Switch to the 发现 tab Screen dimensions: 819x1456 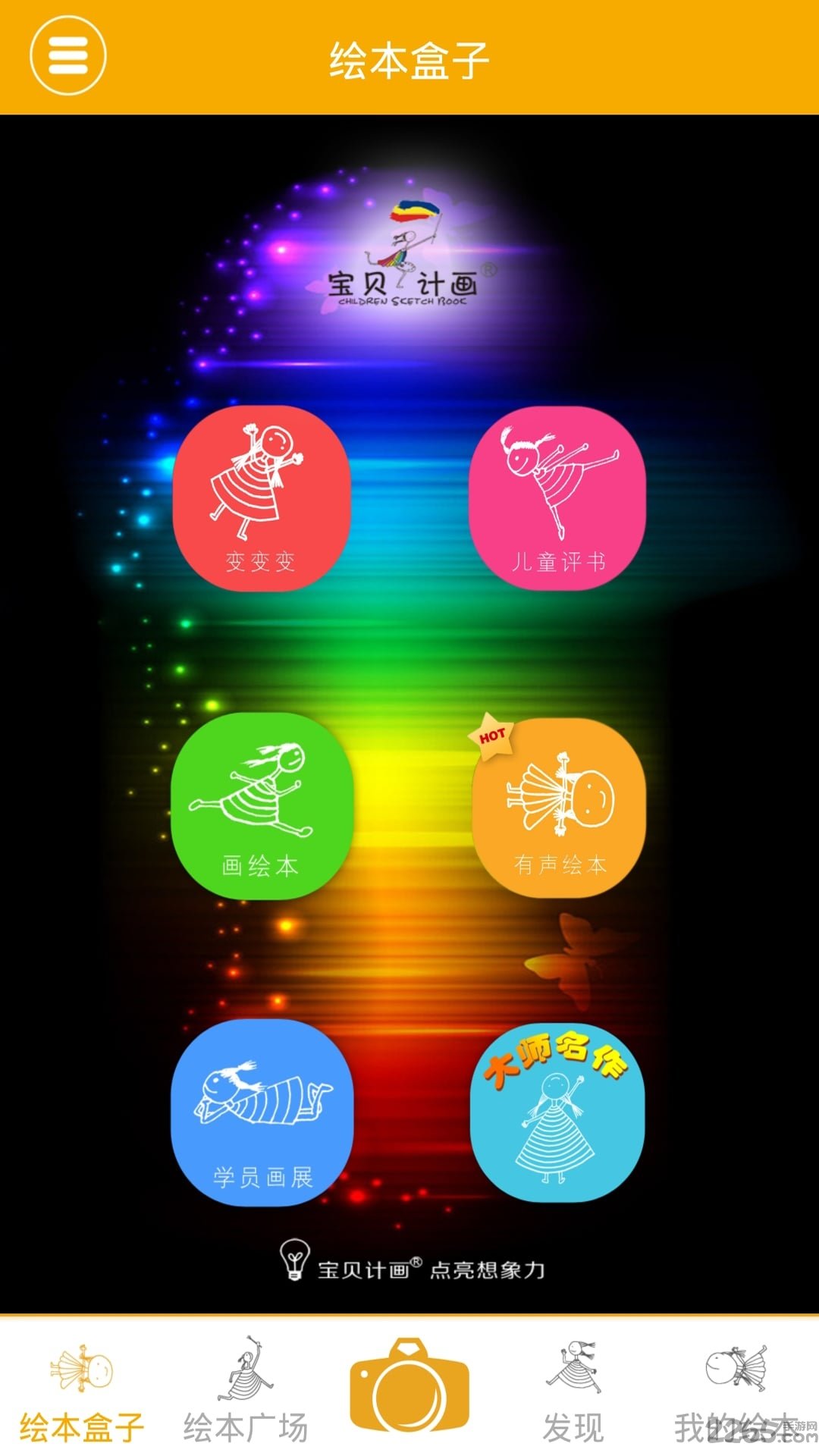coord(573,1392)
